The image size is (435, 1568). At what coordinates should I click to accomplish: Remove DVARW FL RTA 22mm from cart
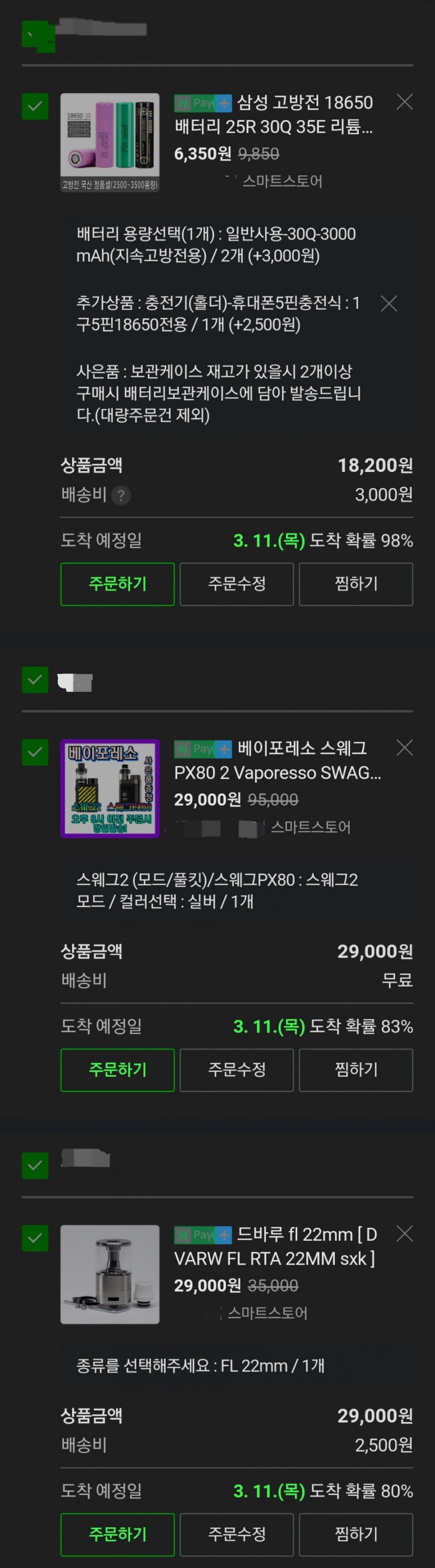click(405, 1234)
